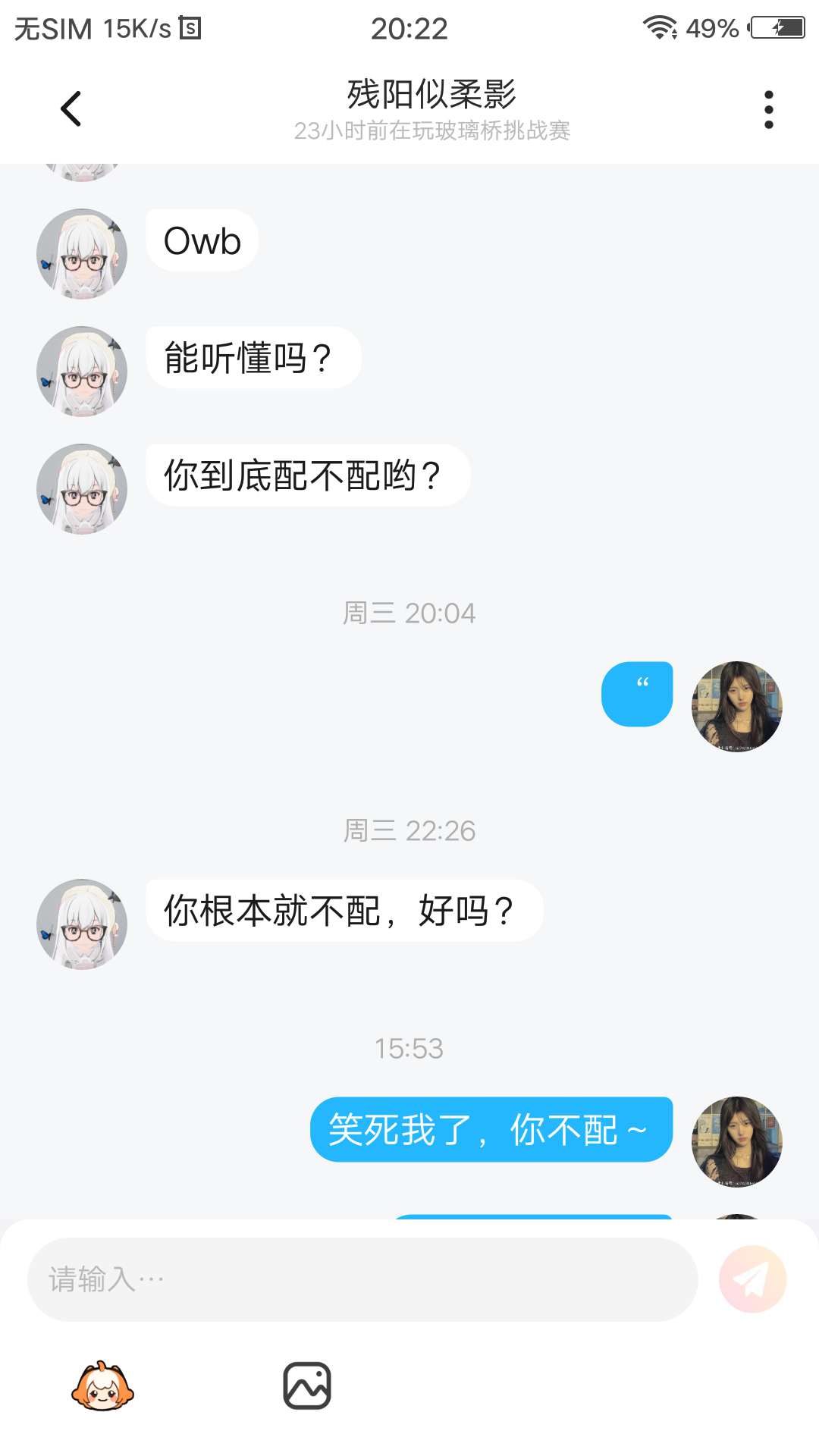
Task: Go back from the chat with 残阳似柔影
Action: click(71, 108)
